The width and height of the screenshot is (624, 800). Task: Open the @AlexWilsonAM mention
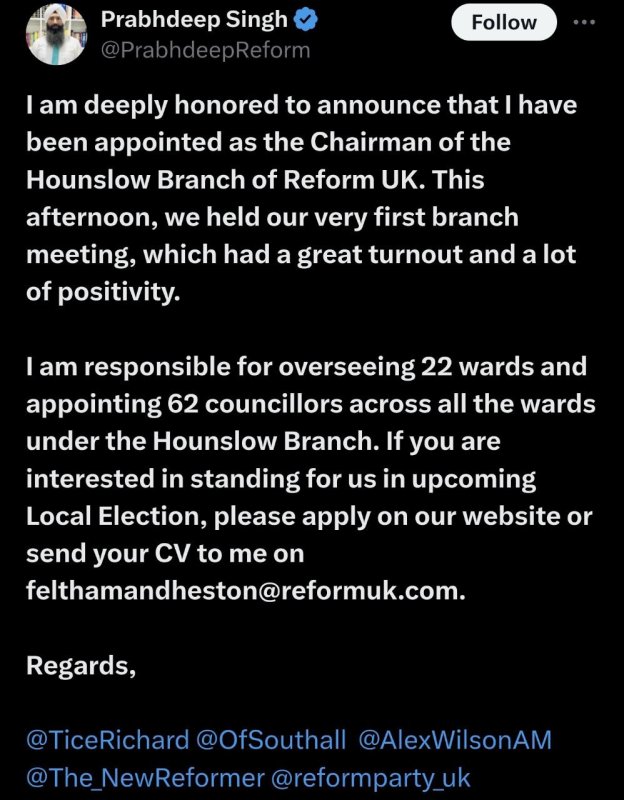[454, 740]
